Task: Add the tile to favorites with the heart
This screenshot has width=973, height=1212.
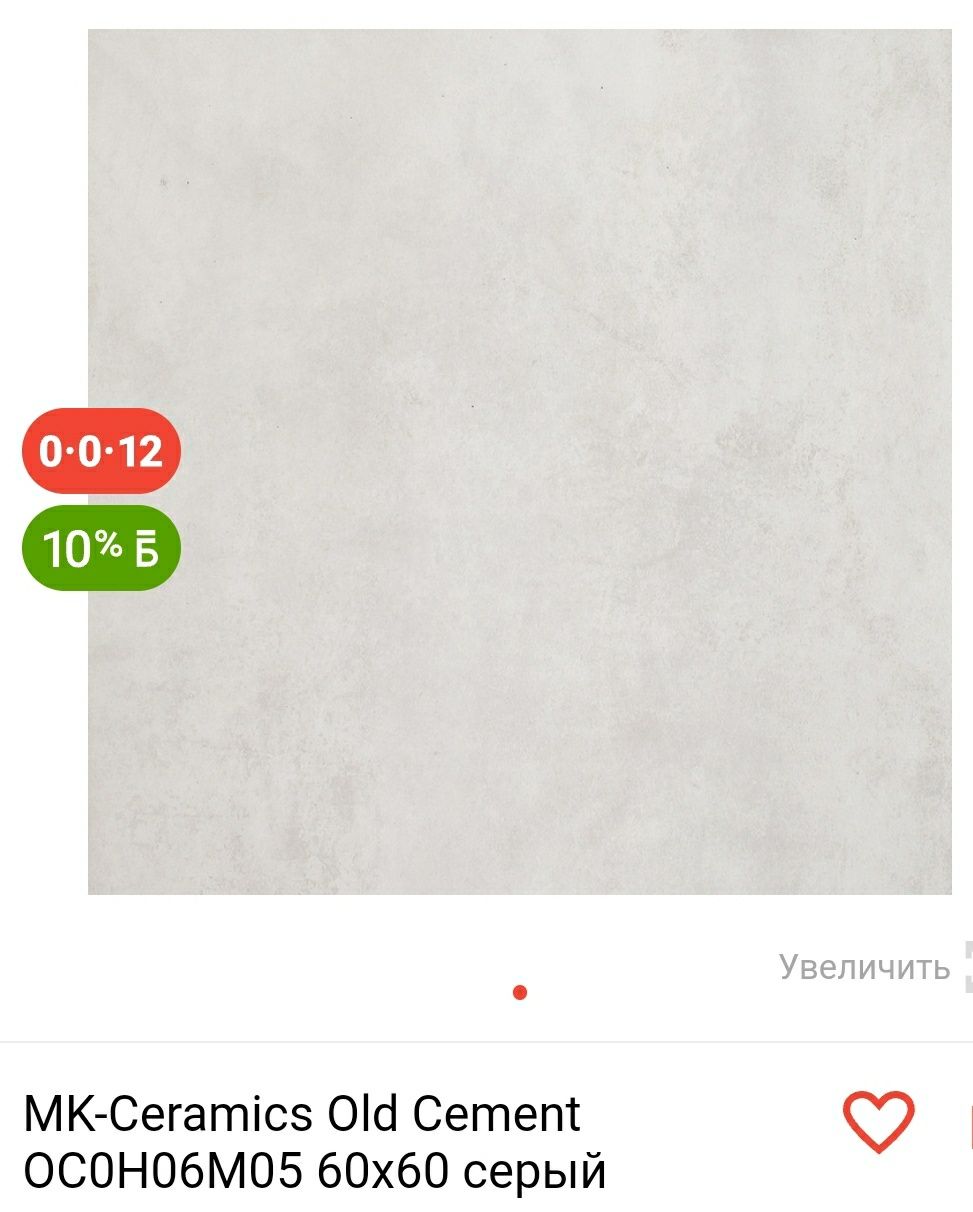Action: point(878,1121)
